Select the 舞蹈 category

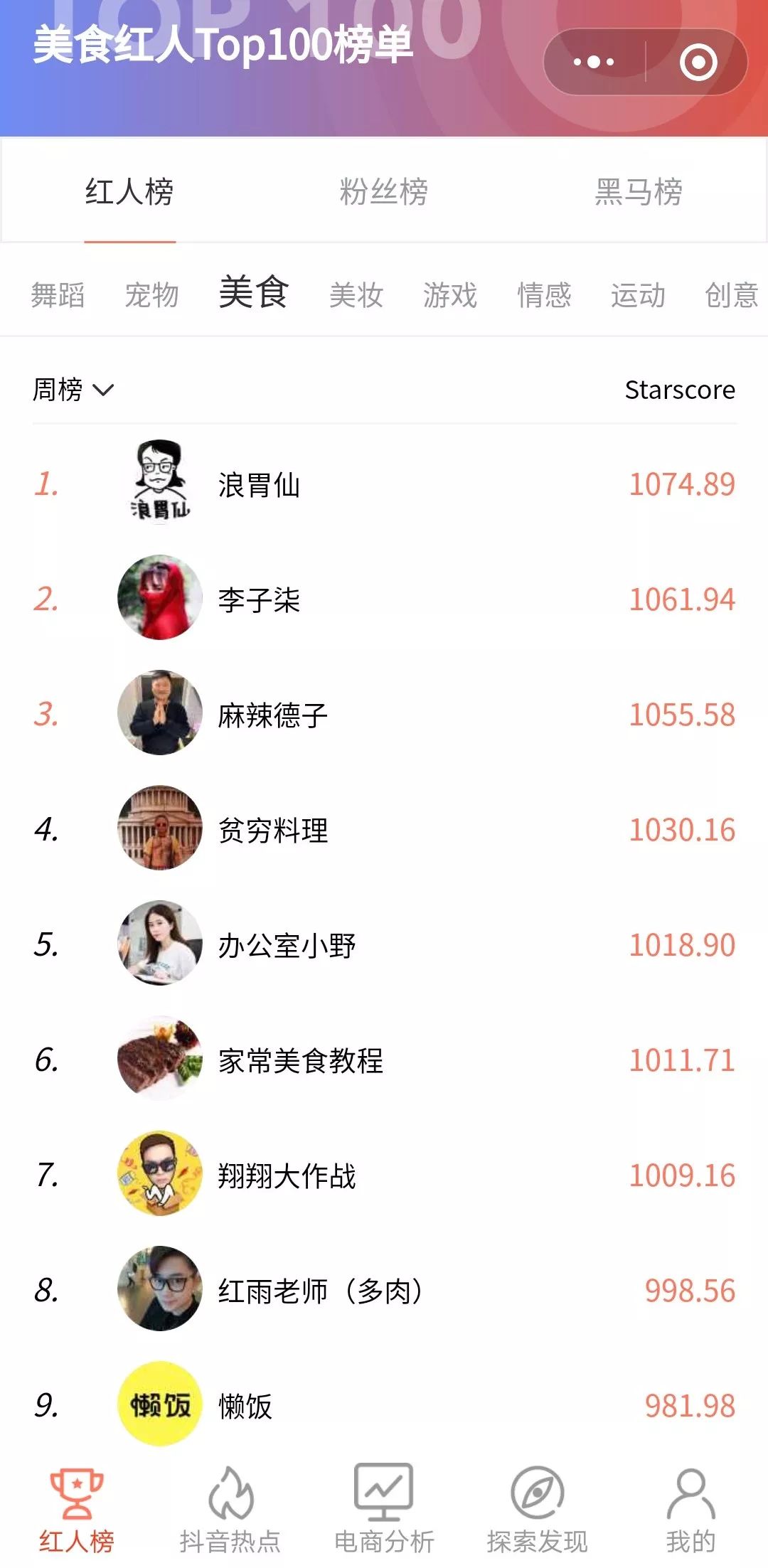pyautogui.click(x=58, y=295)
